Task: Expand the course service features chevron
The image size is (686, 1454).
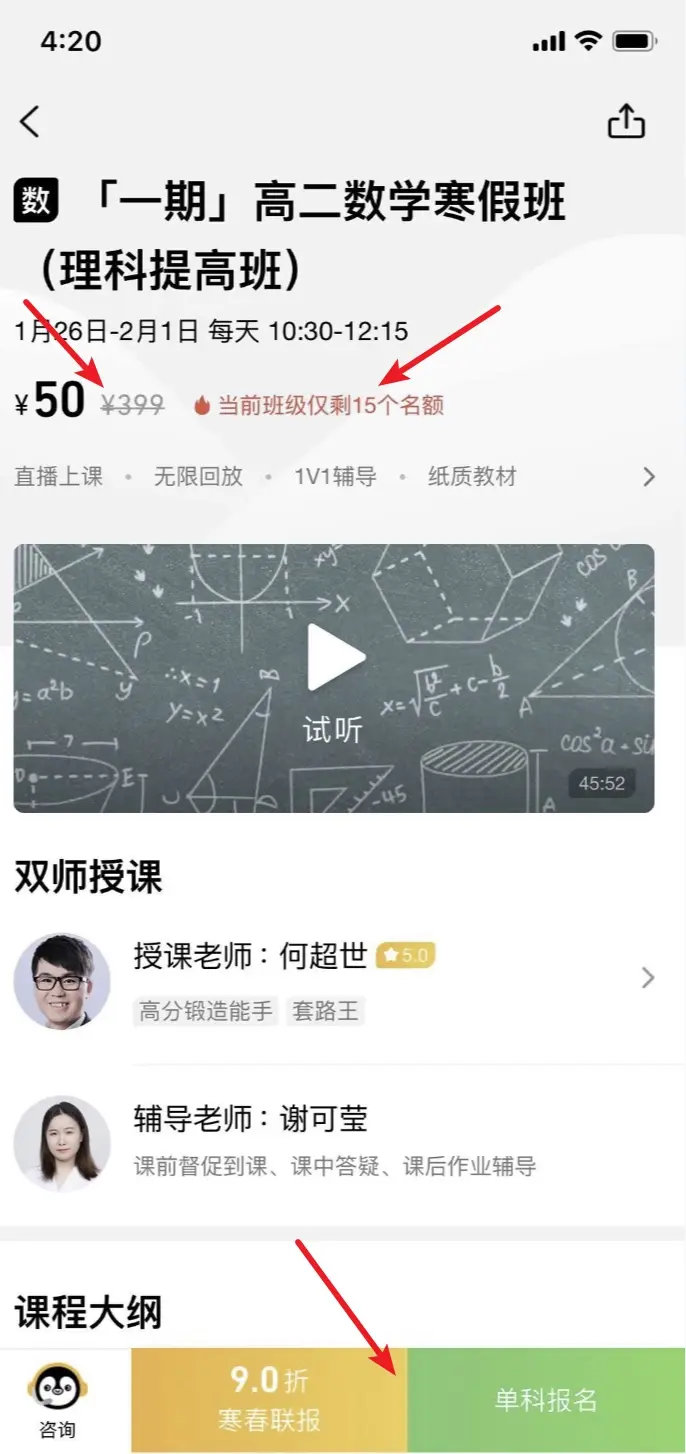Action: tap(649, 477)
